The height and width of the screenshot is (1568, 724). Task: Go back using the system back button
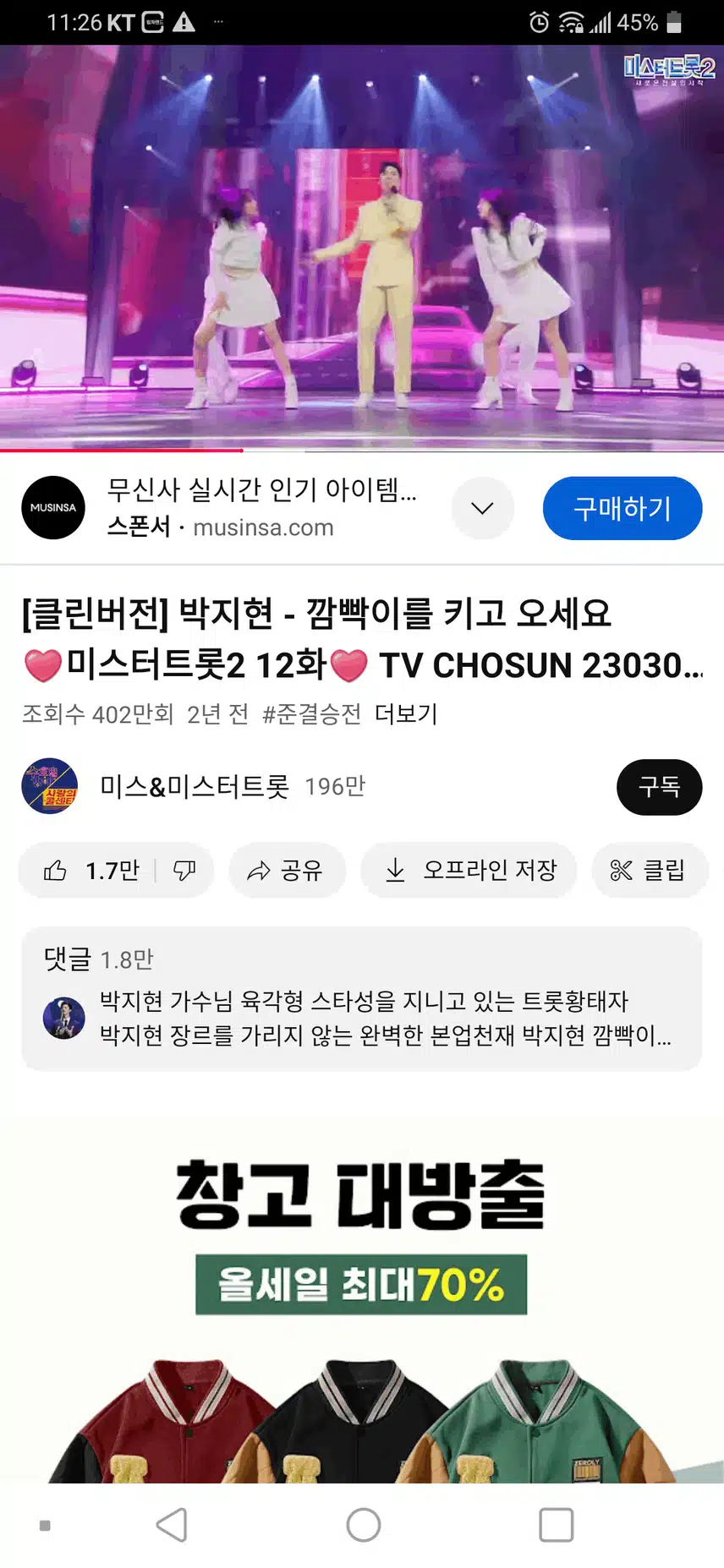172,1525
